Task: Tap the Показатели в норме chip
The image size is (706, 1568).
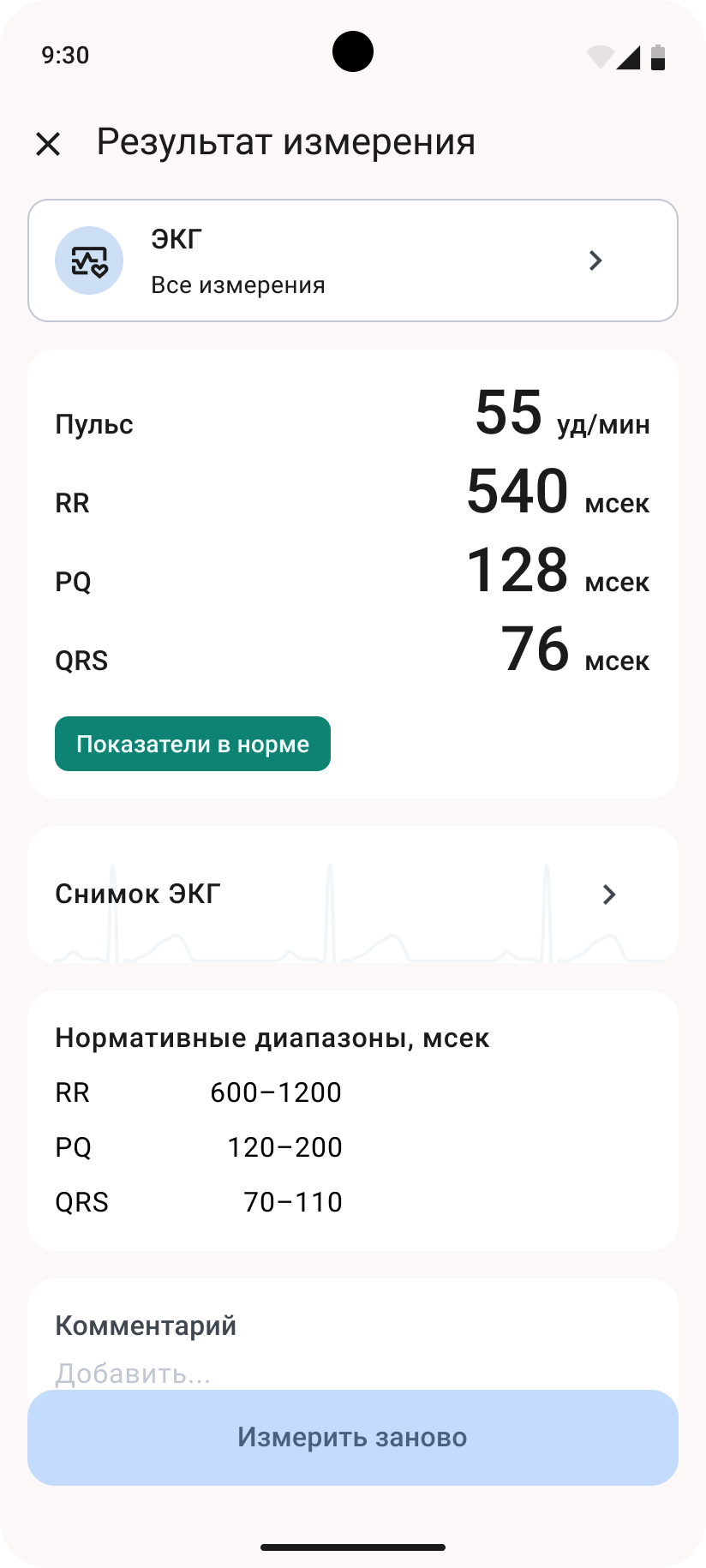Action: pos(193,744)
